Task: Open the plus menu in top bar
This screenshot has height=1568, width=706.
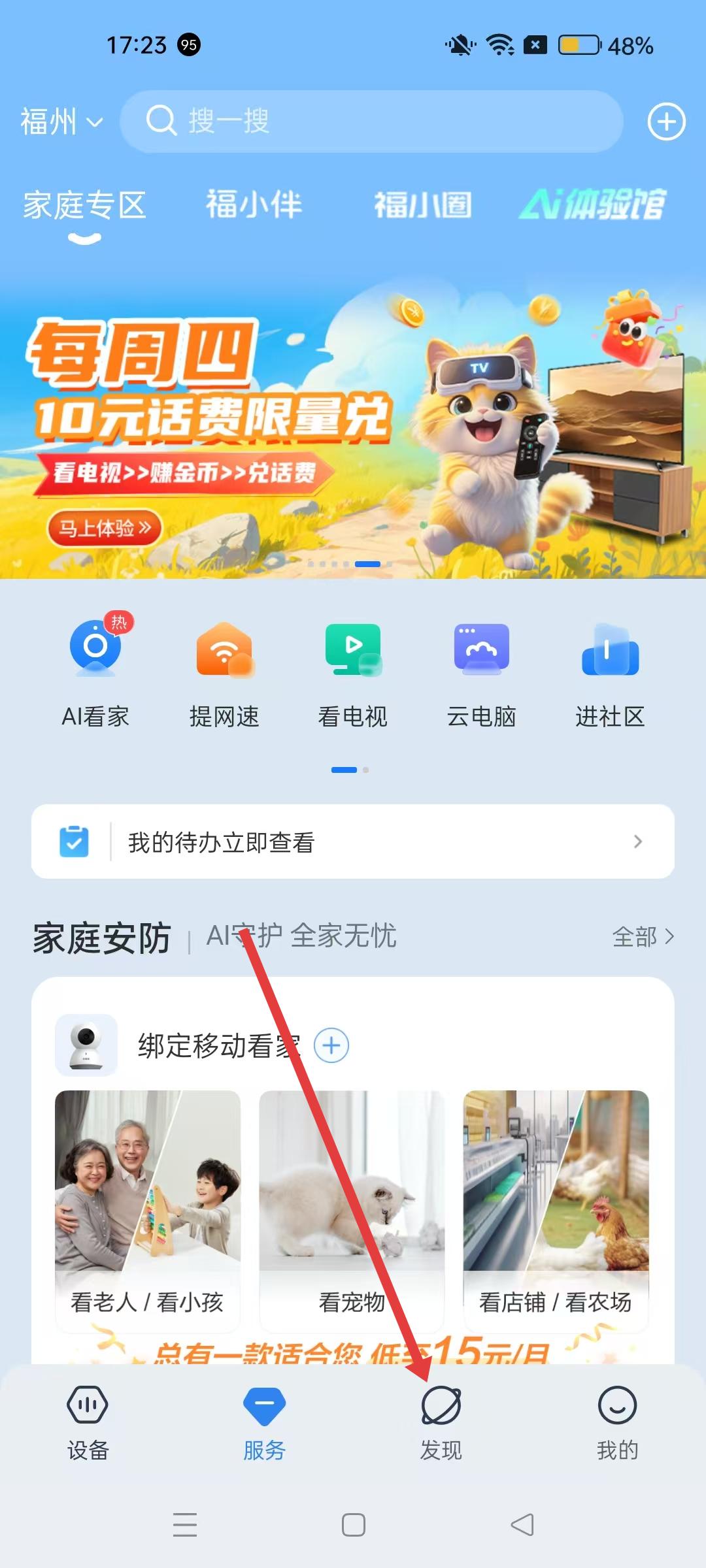Action: click(x=666, y=122)
